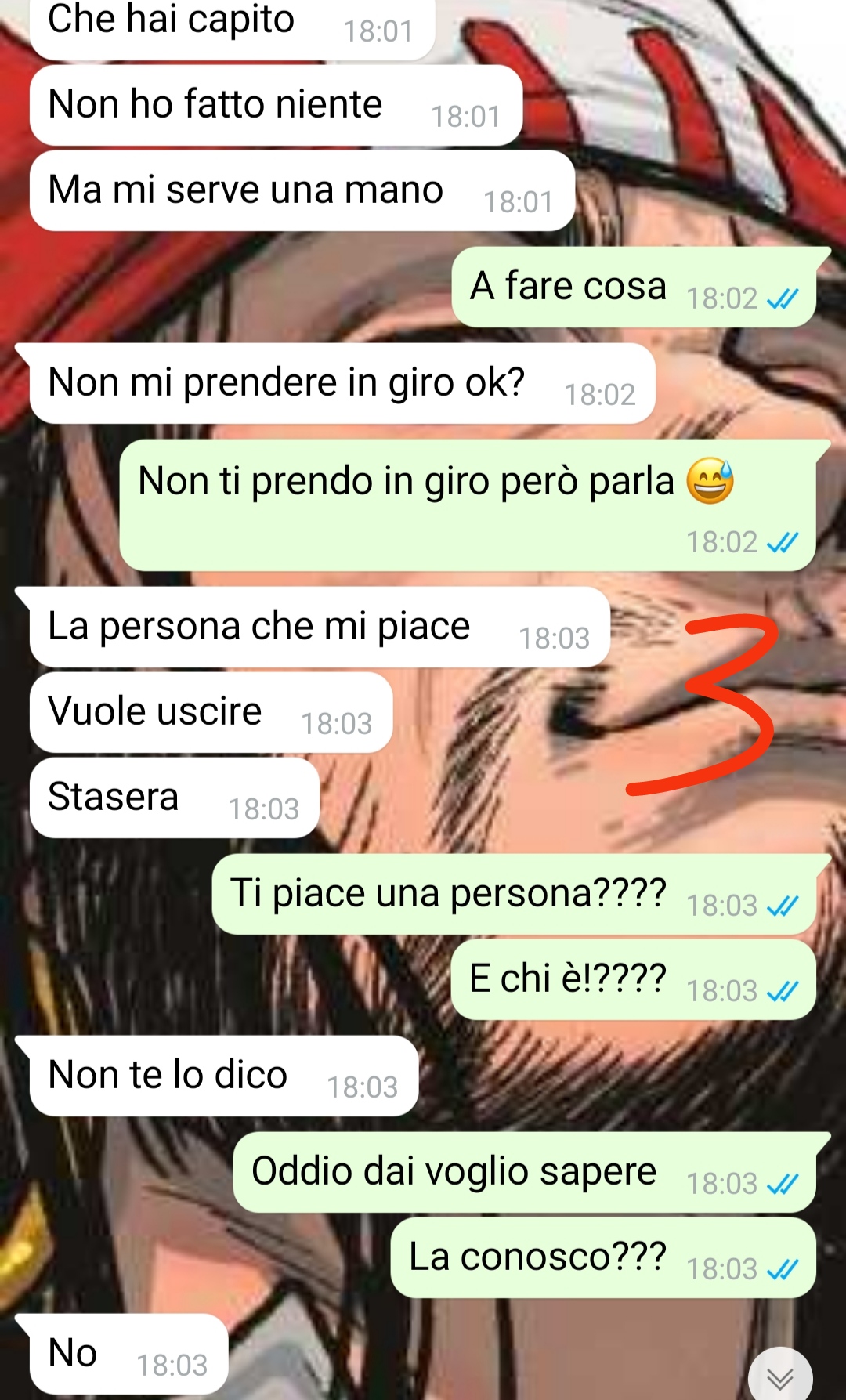Jump to the latest messages with the down-arrow button
Image resolution: width=846 pixels, height=1400 pixels.
click(780, 1376)
